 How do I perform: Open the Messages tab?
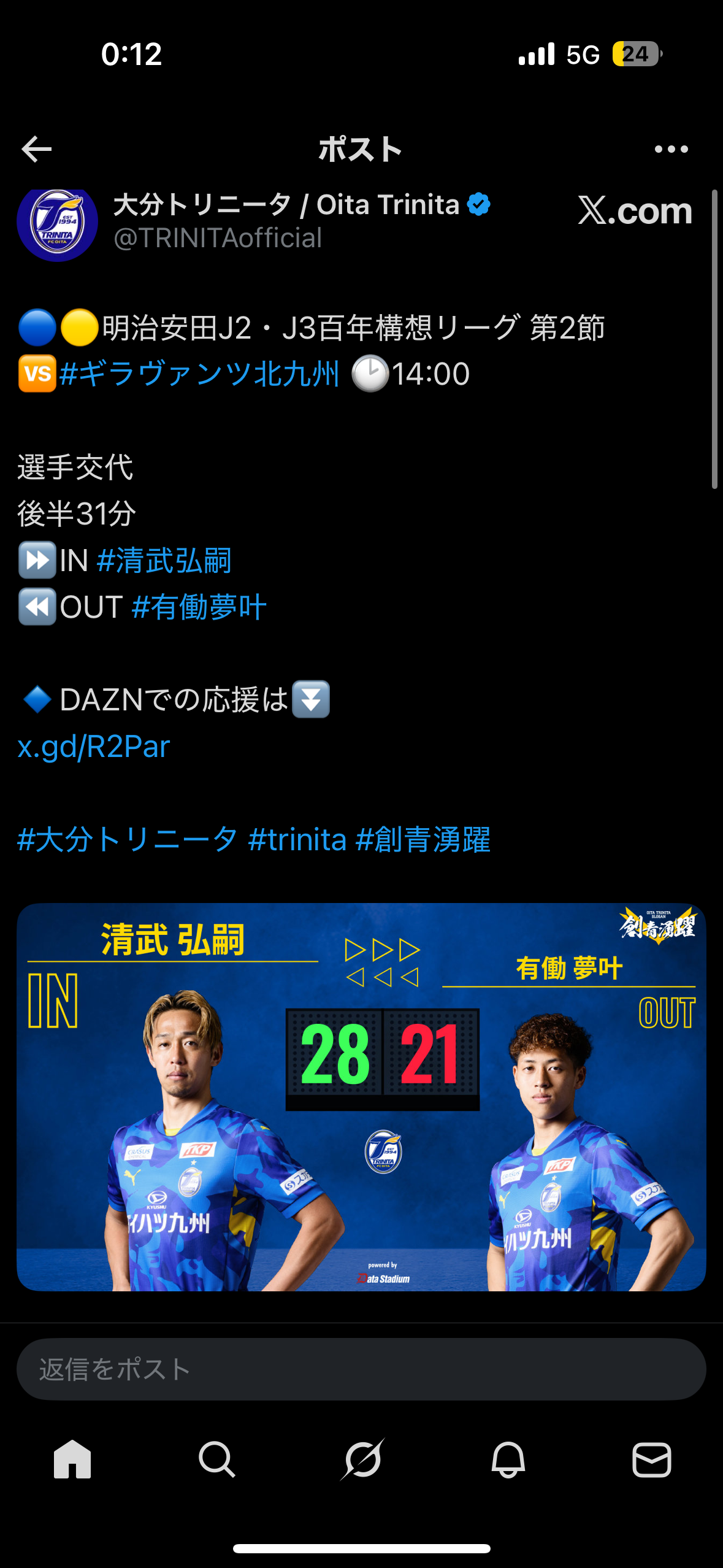(x=651, y=1459)
